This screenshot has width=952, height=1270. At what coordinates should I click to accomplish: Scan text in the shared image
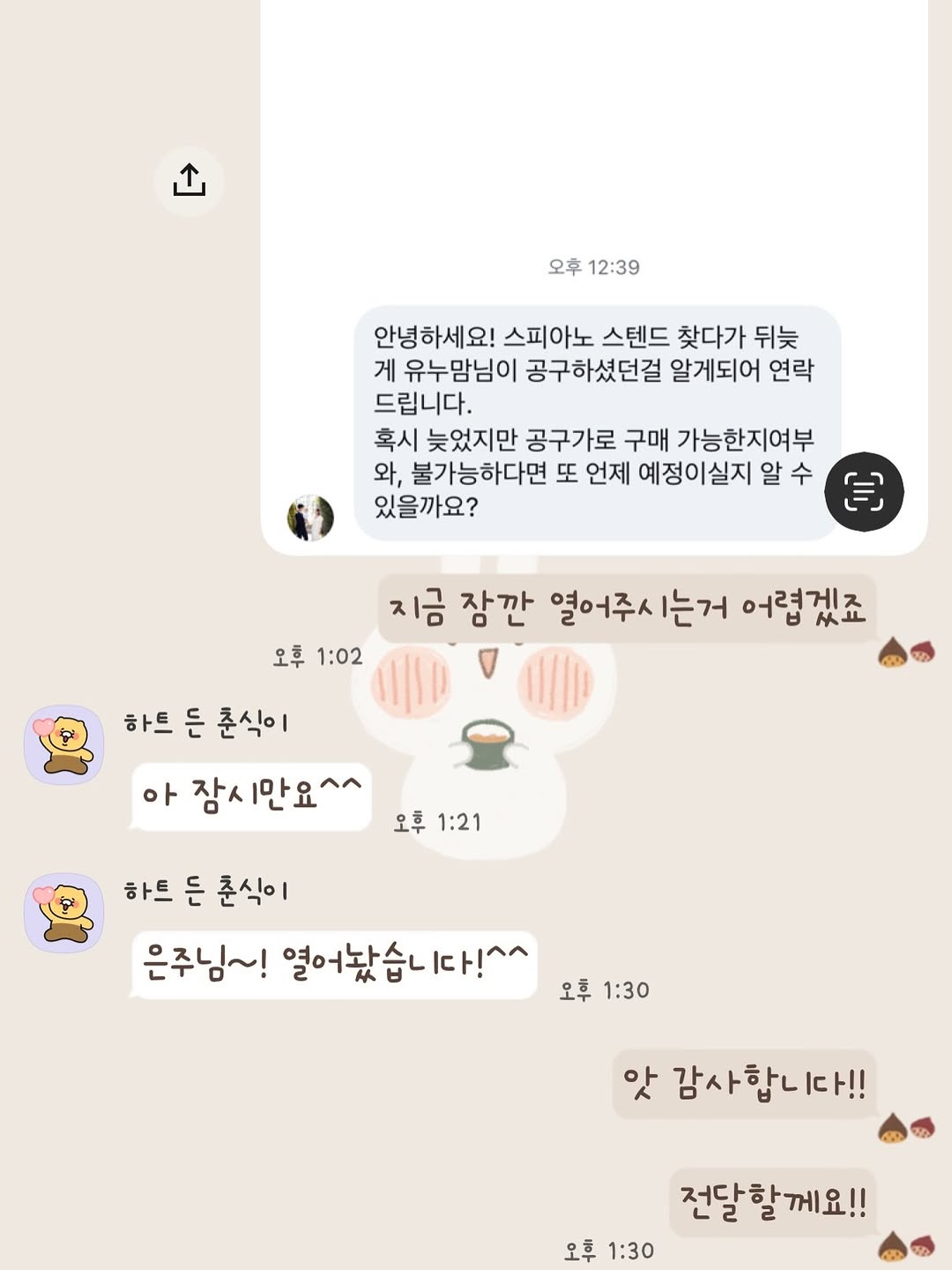(863, 492)
